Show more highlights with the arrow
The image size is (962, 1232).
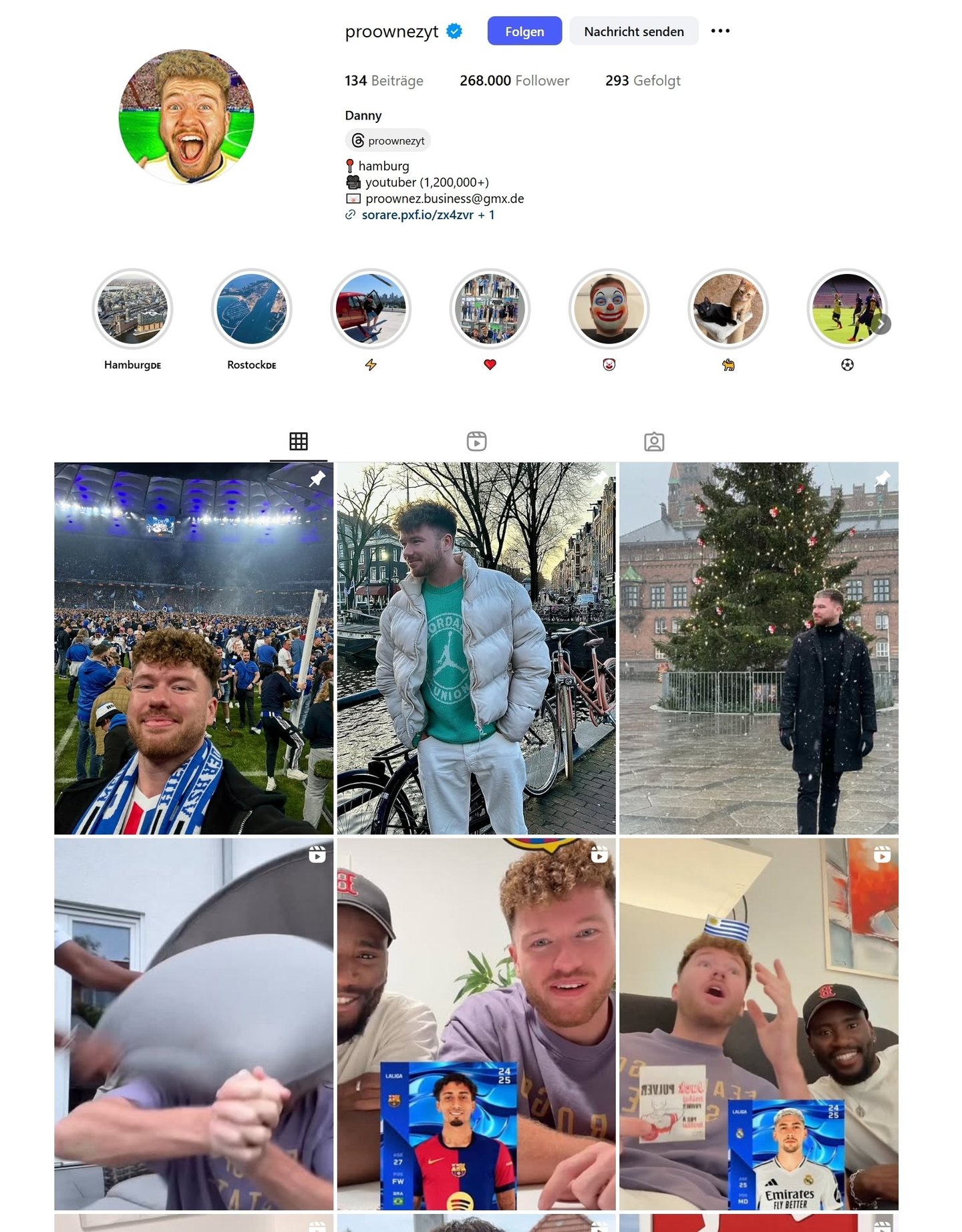pos(881,324)
